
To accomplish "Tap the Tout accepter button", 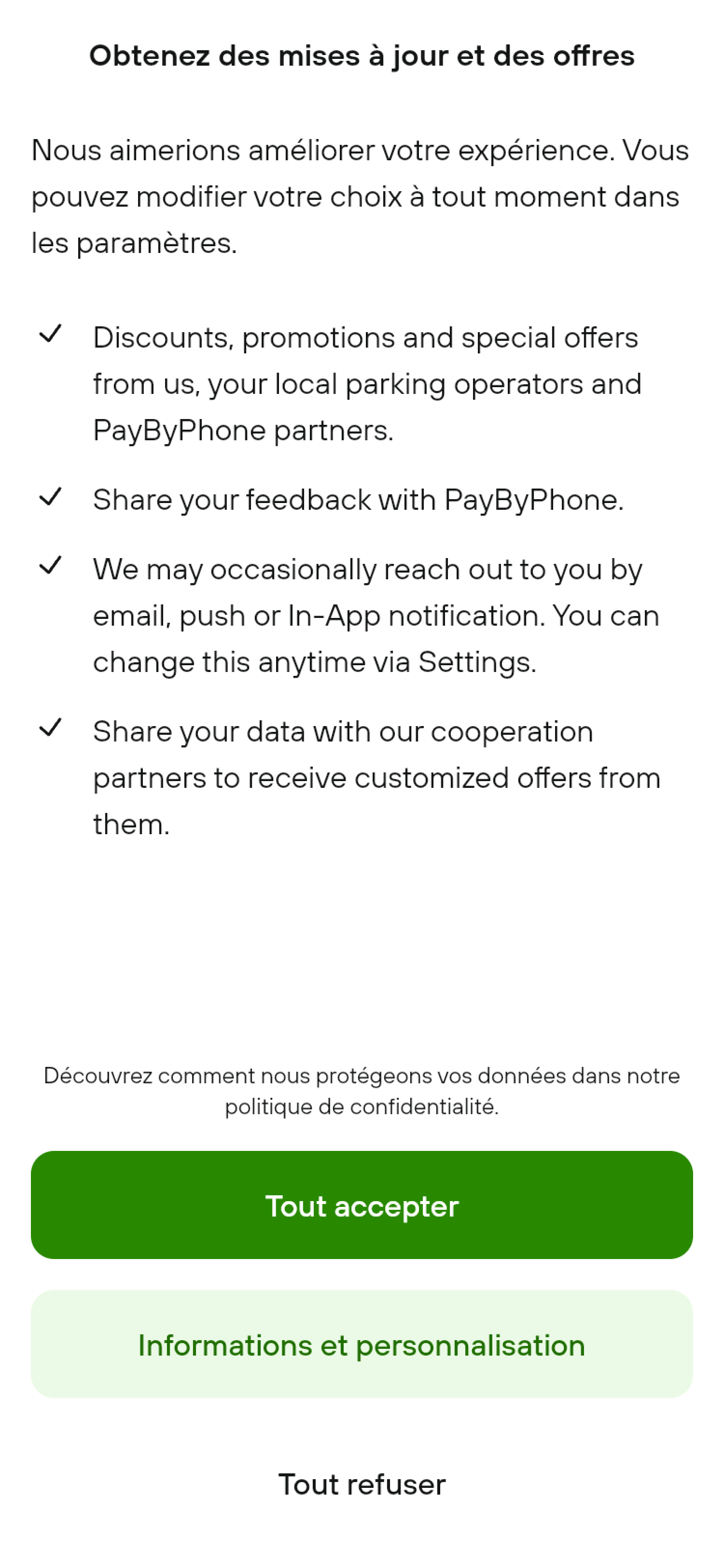I will [x=362, y=1205].
